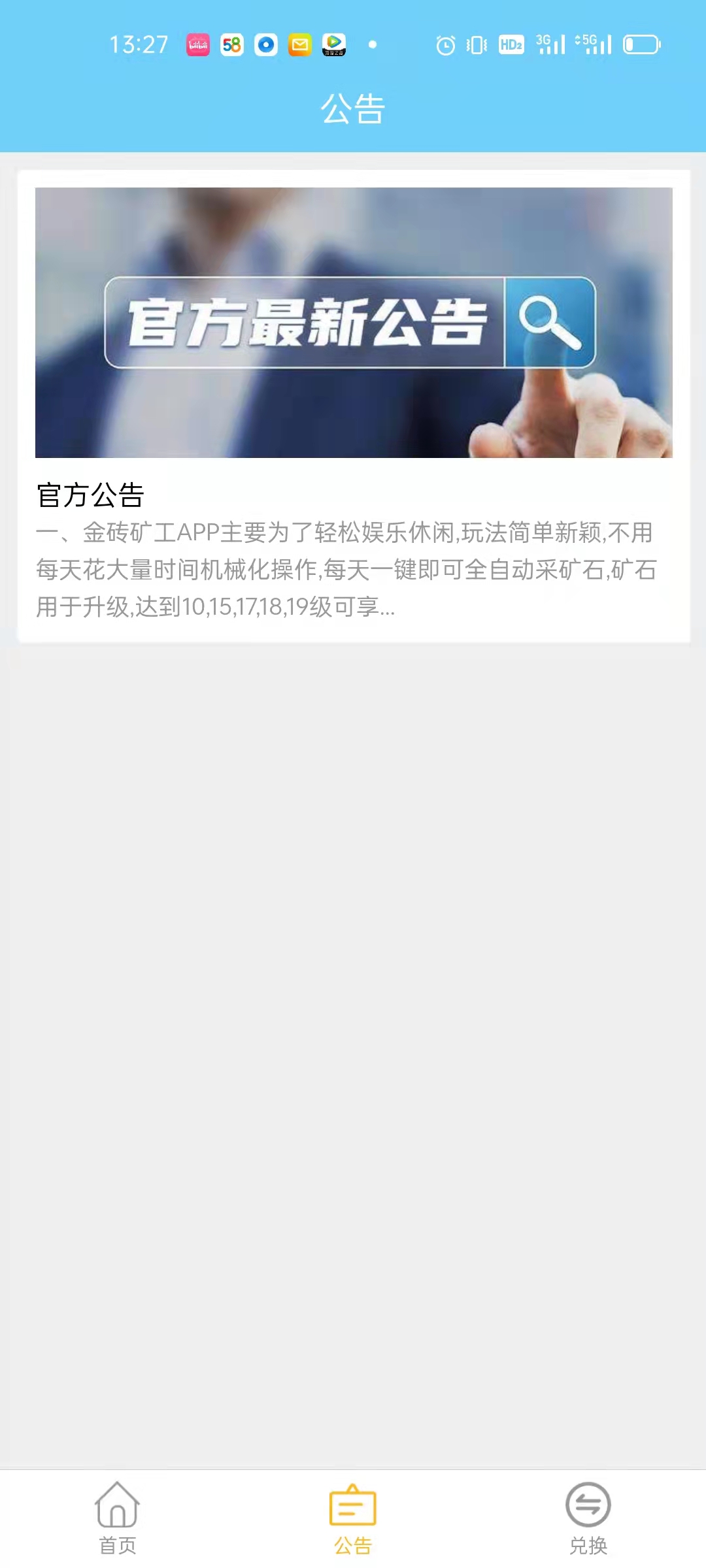Viewport: 706px width, 1568px height.
Task: Tap the 58同城 status bar icon
Action: point(232,44)
